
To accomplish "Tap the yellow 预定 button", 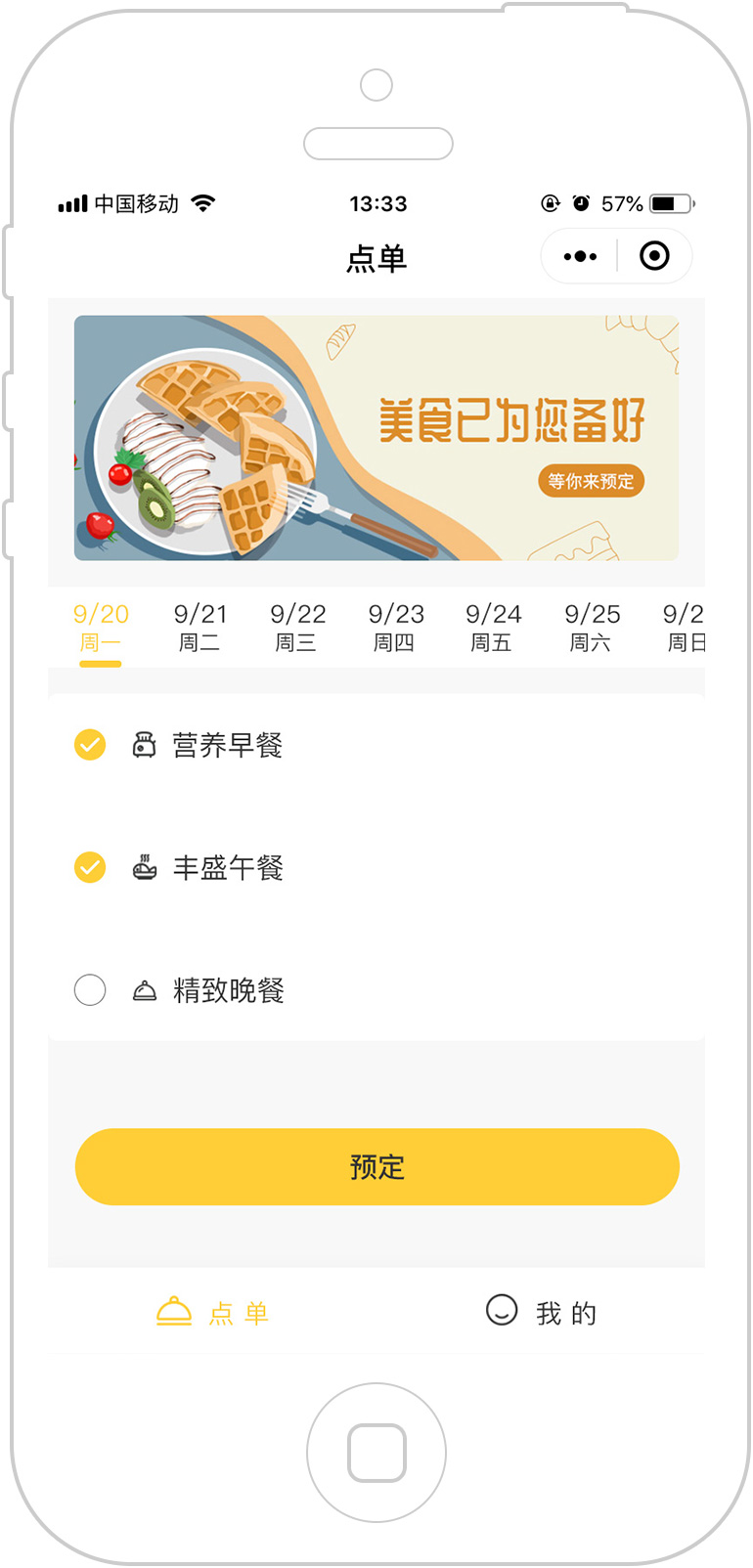I will point(377,1167).
